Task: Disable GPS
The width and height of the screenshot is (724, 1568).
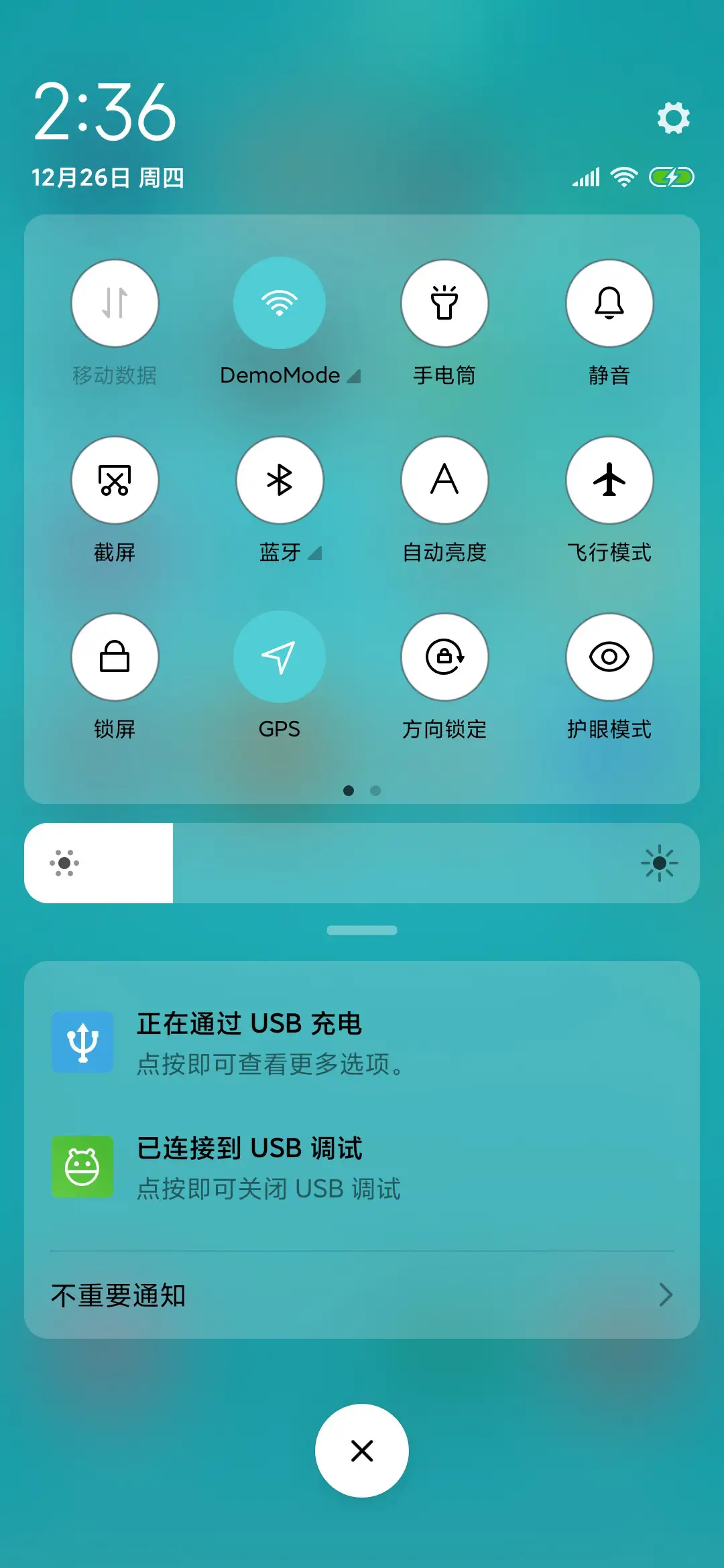Action: pyautogui.click(x=280, y=657)
